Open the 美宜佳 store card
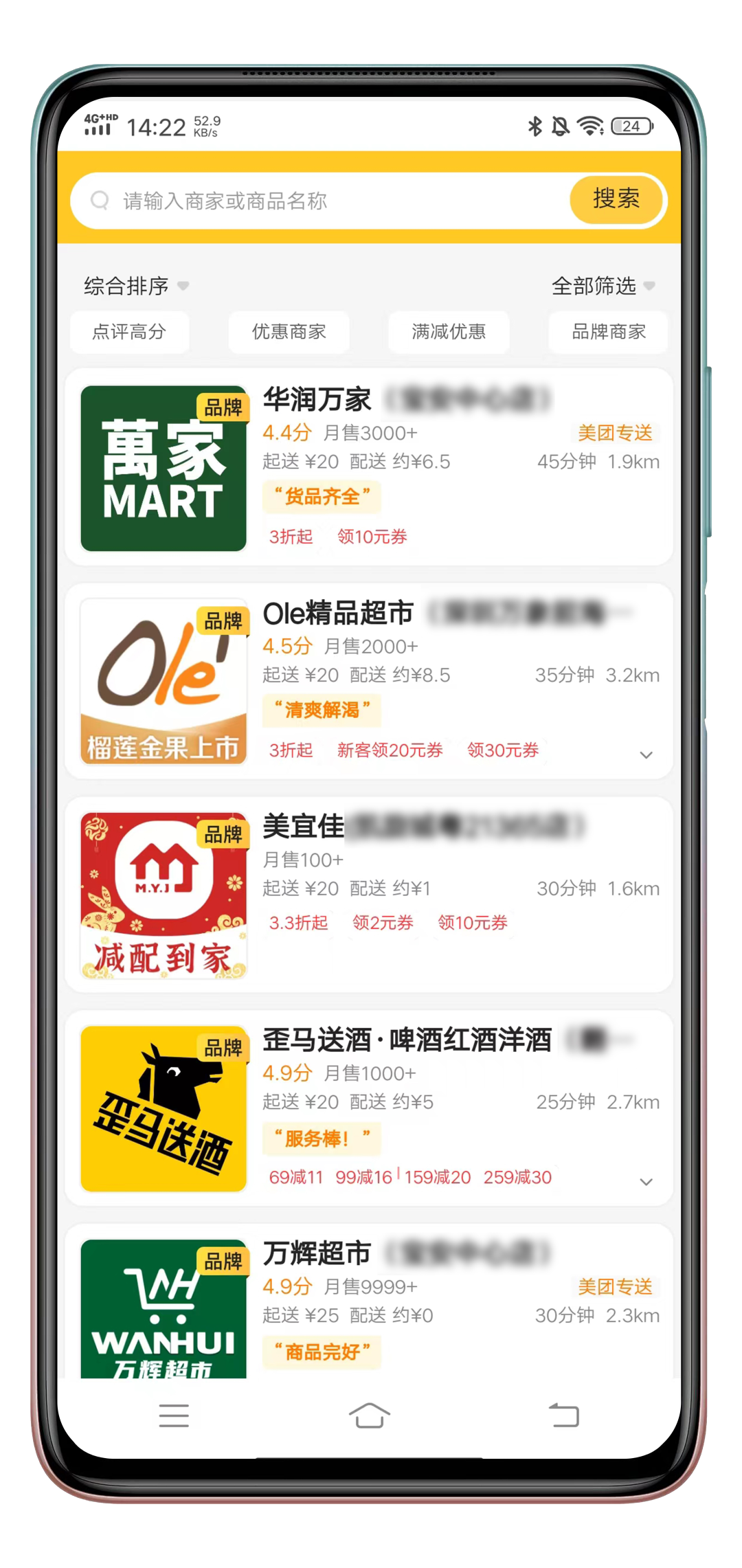 click(x=369, y=895)
